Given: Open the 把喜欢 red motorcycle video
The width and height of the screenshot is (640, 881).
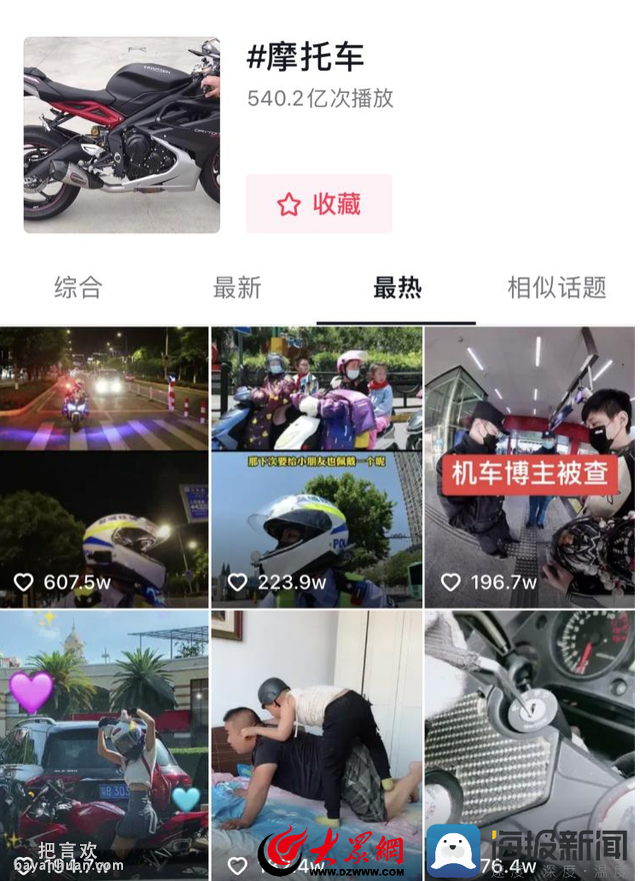Looking at the screenshot, I should coord(104,745).
